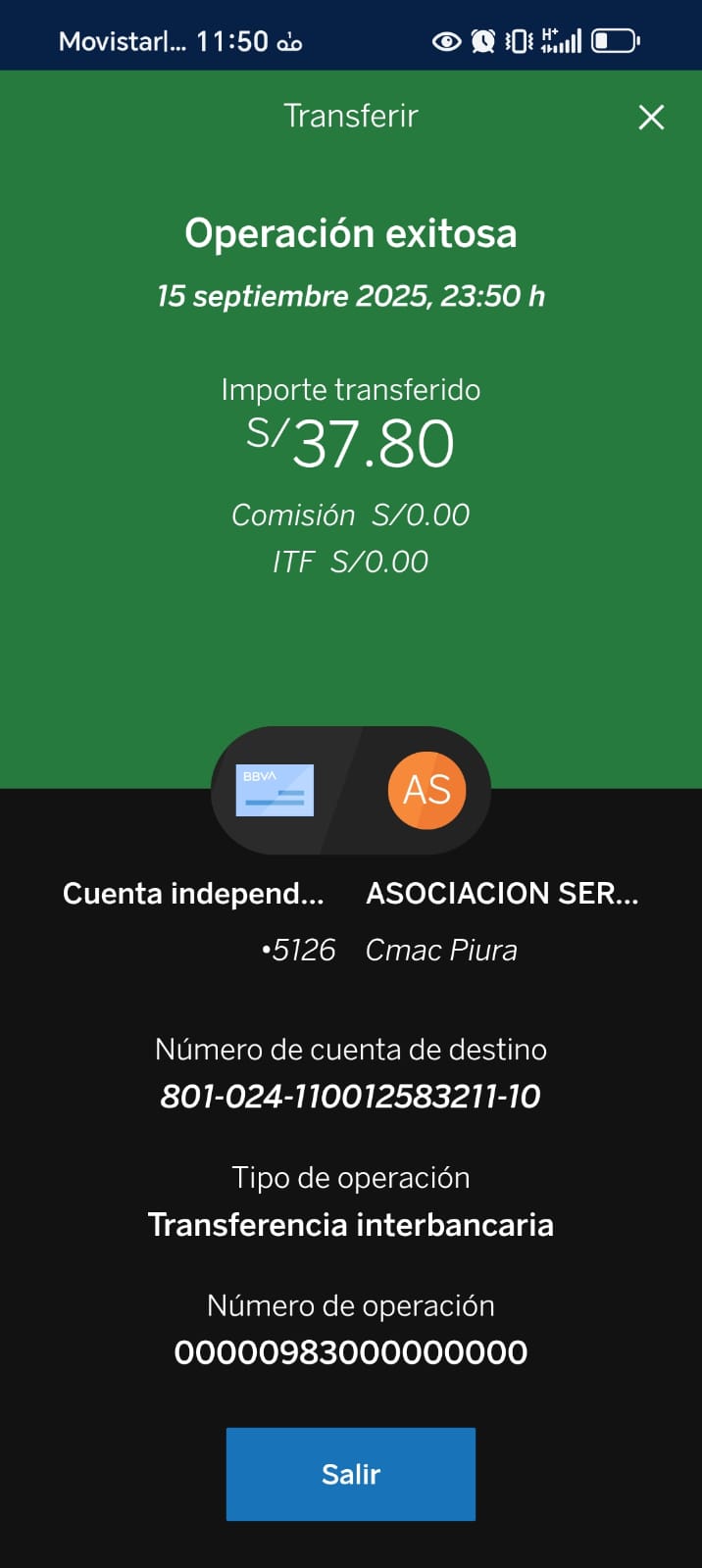This screenshot has height=1568, width=702.
Task: Tap the Salir button to exit
Action: tap(350, 1474)
